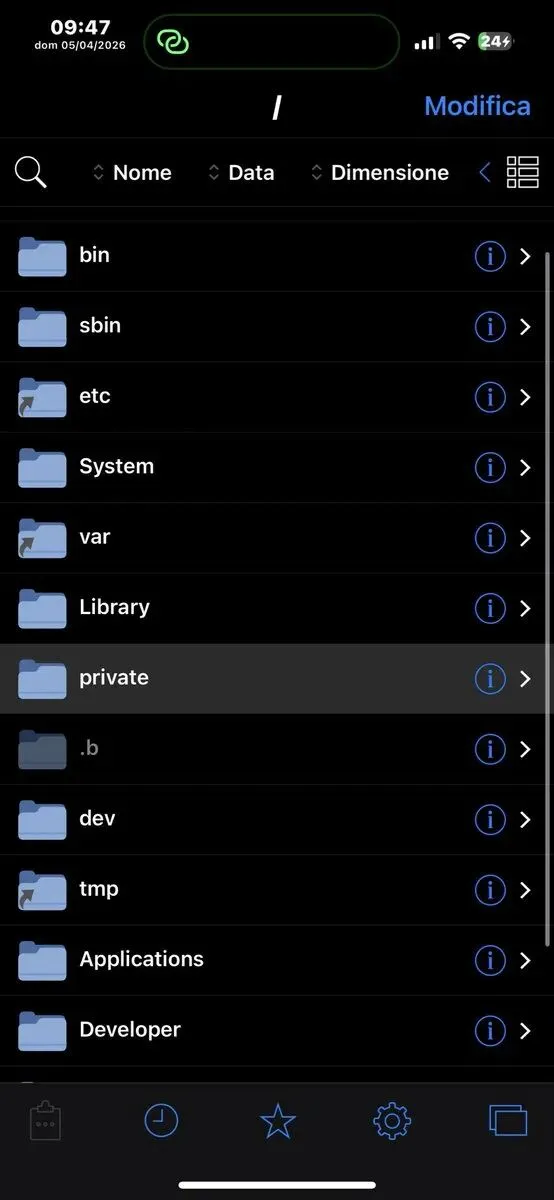Open the hidden .b folder
Image resolution: width=554 pixels, height=1200 pixels.
point(277,749)
